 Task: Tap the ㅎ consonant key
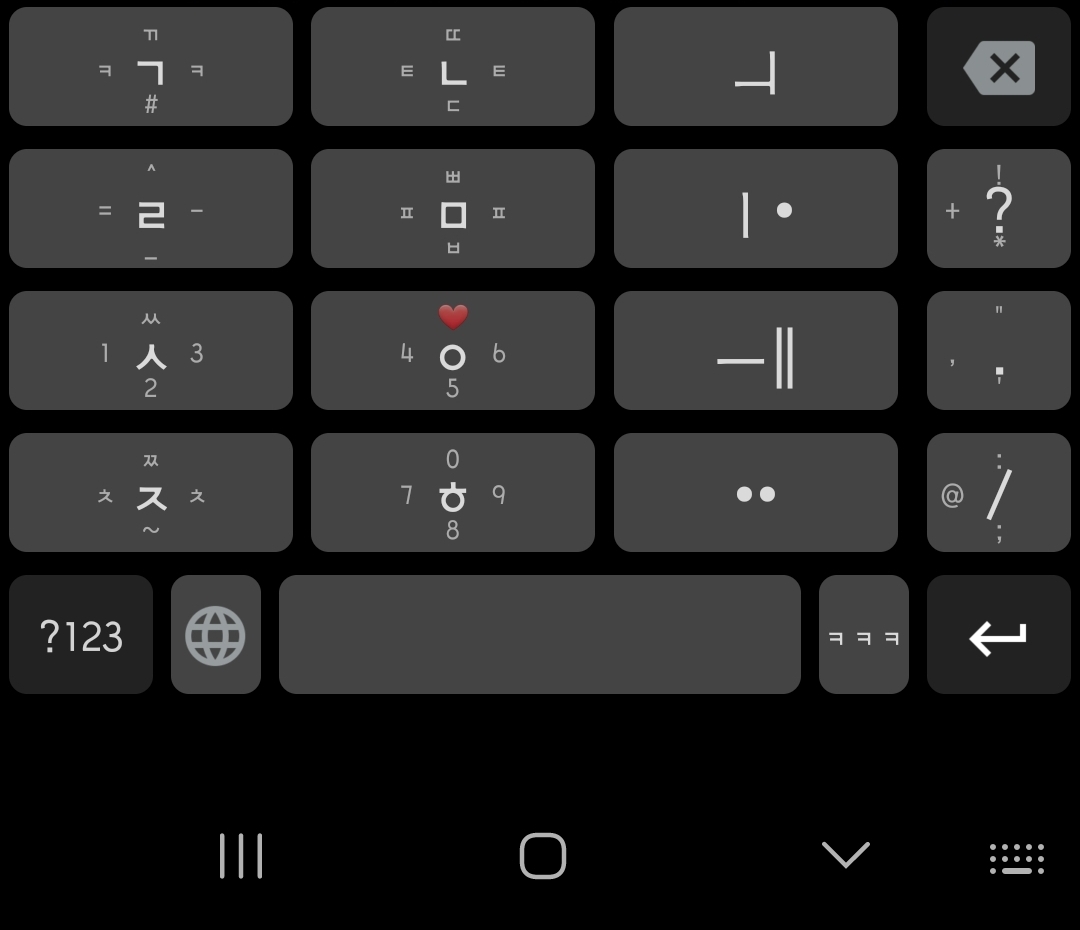pos(453,493)
